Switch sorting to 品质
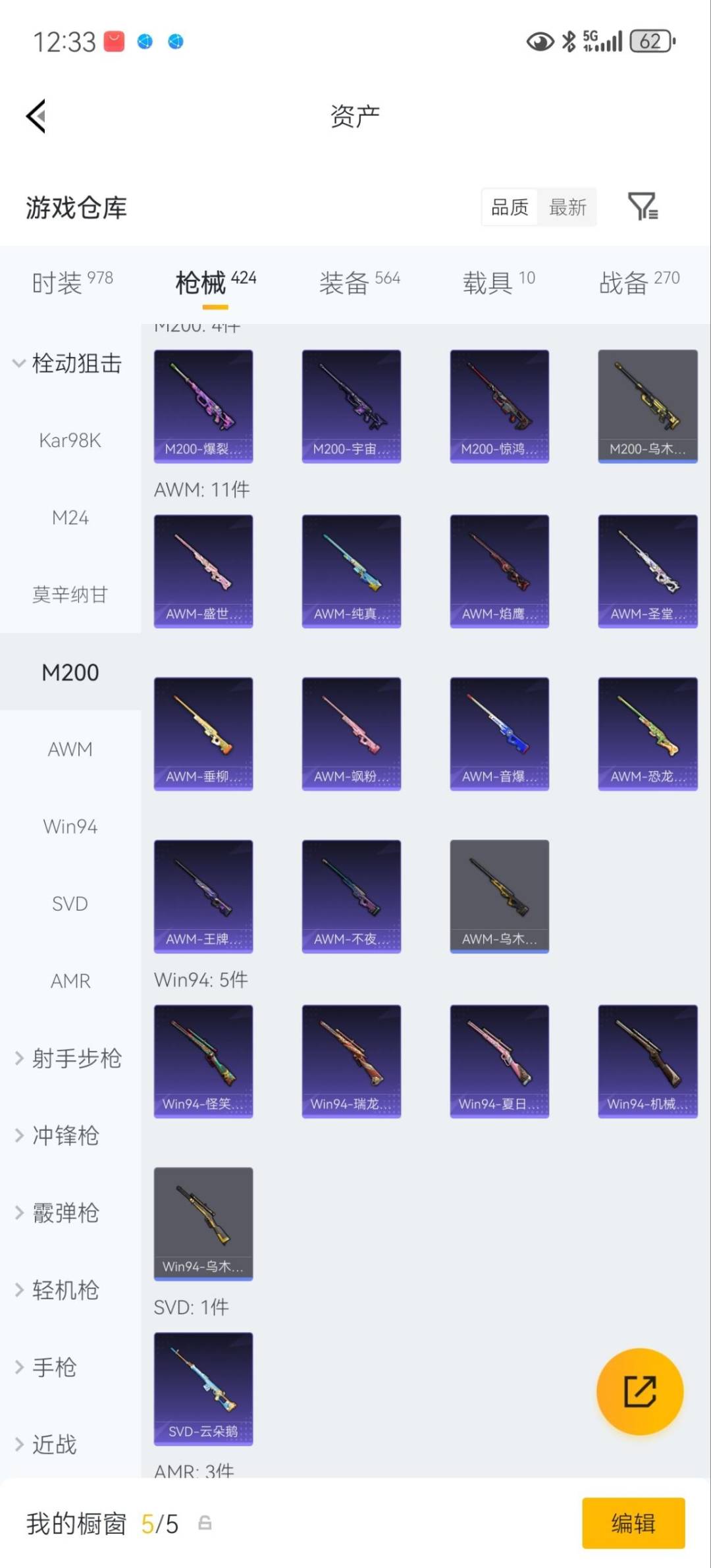The image size is (711, 1568). pyautogui.click(x=508, y=207)
